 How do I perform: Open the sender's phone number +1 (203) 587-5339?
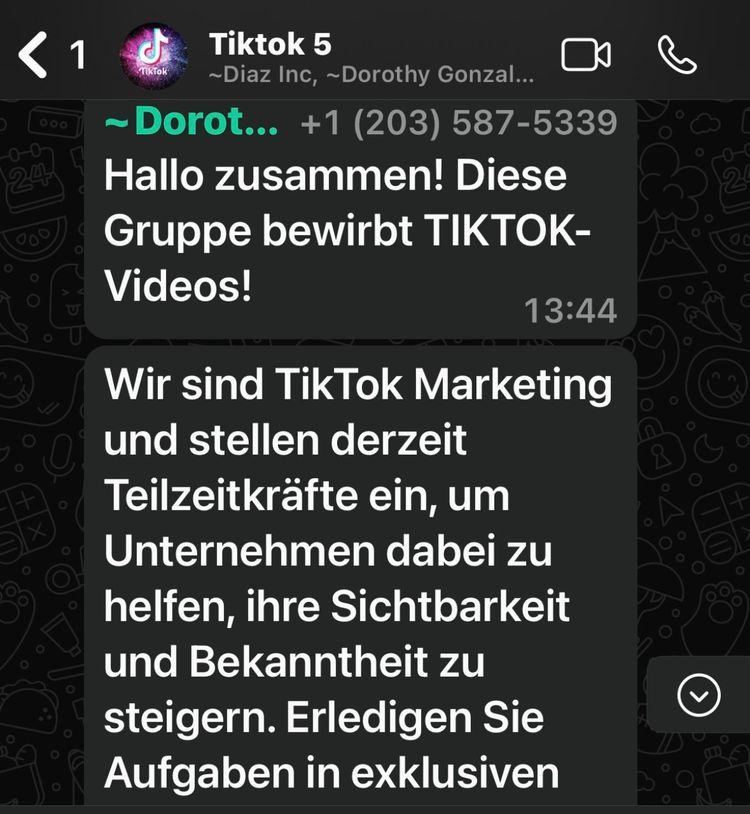tap(458, 123)
